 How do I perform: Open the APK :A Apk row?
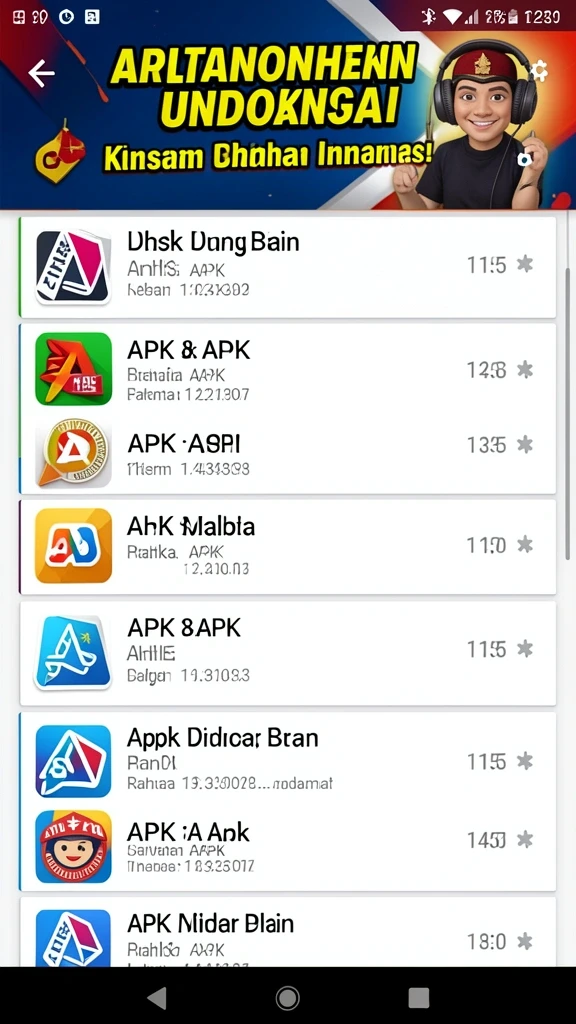pyautogui.click(x=288, y=848)
